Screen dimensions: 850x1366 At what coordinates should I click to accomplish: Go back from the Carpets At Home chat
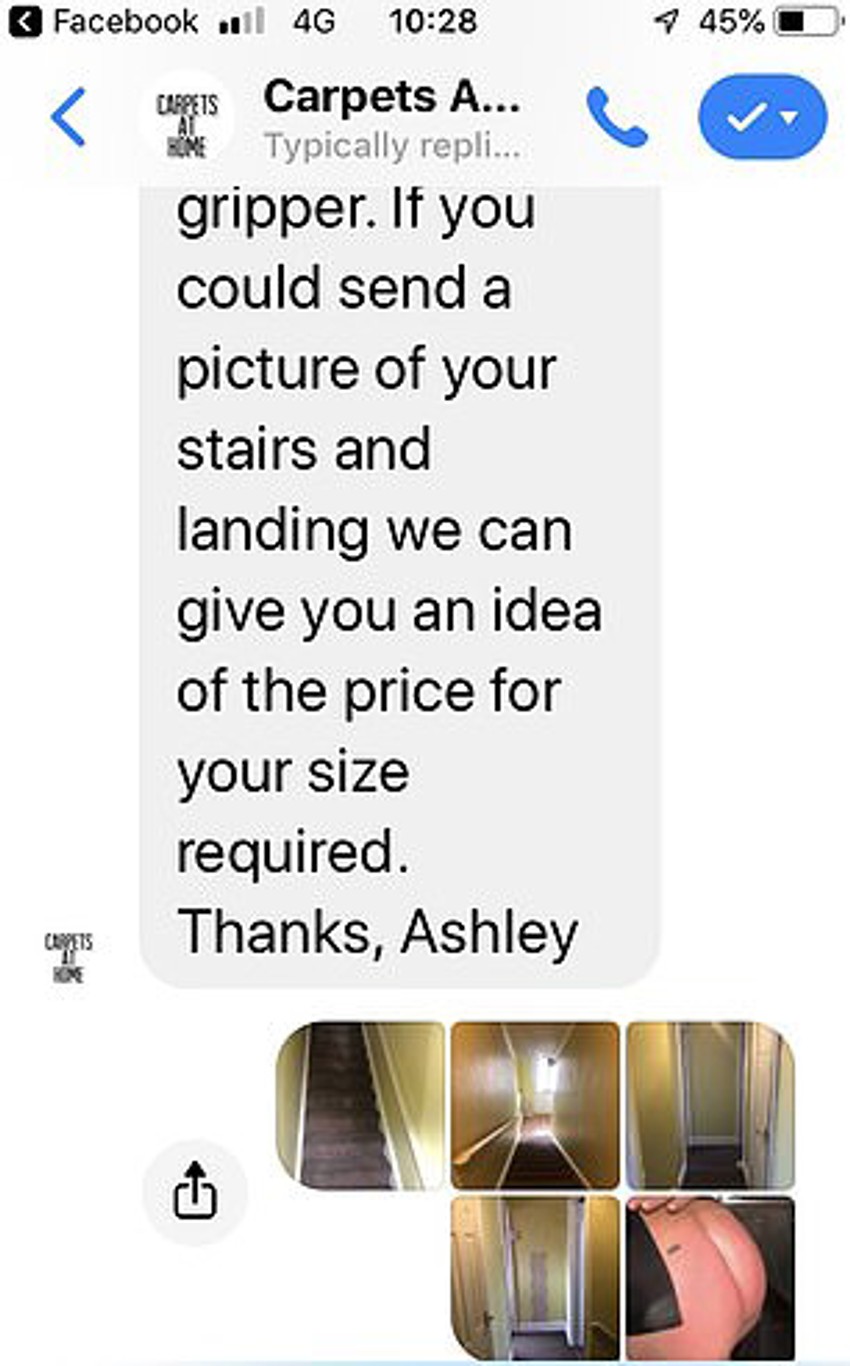coord(68,118)
